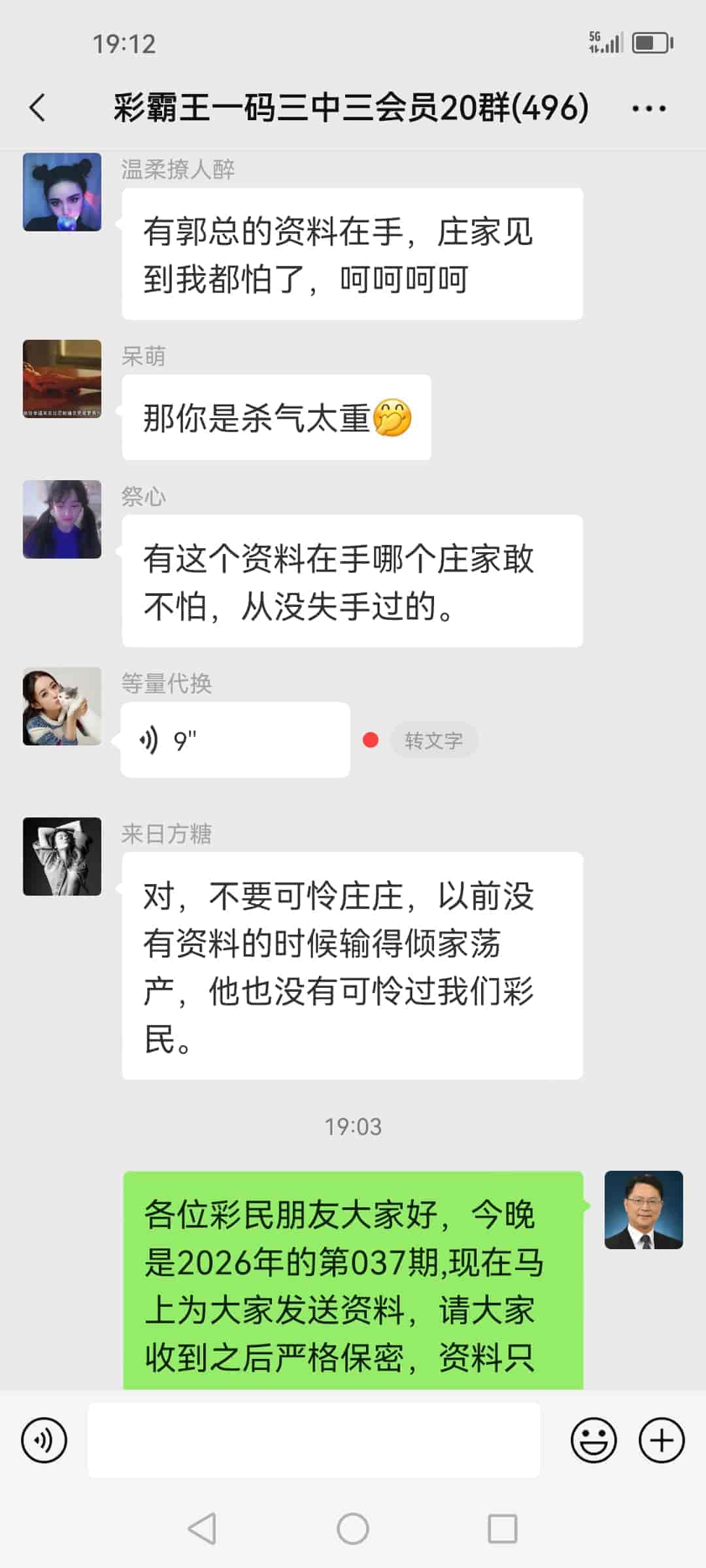Tap the red unread dot on voice message
This screenshot has width=706, height=1568.
click(x=371, y=738)
